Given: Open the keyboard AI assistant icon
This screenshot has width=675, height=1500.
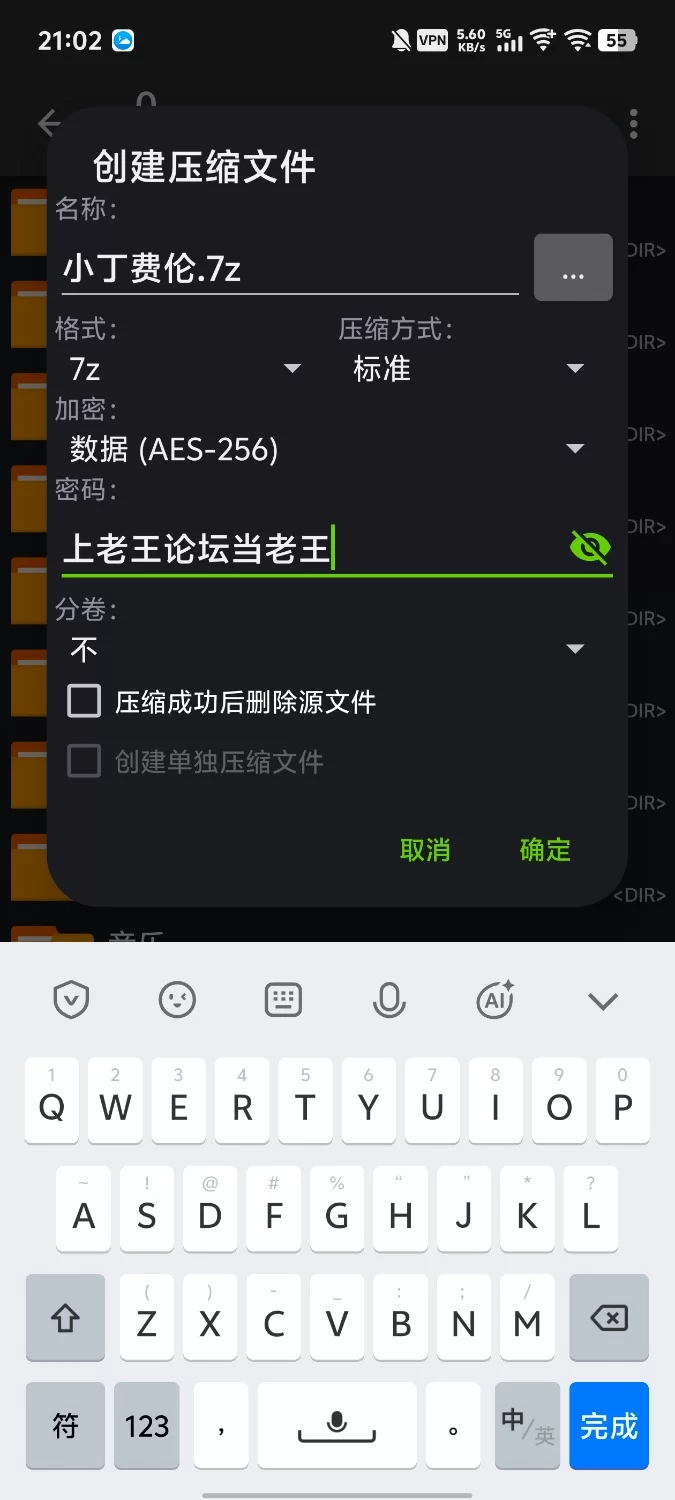Looking at the screenshot, I should (495, 999).
